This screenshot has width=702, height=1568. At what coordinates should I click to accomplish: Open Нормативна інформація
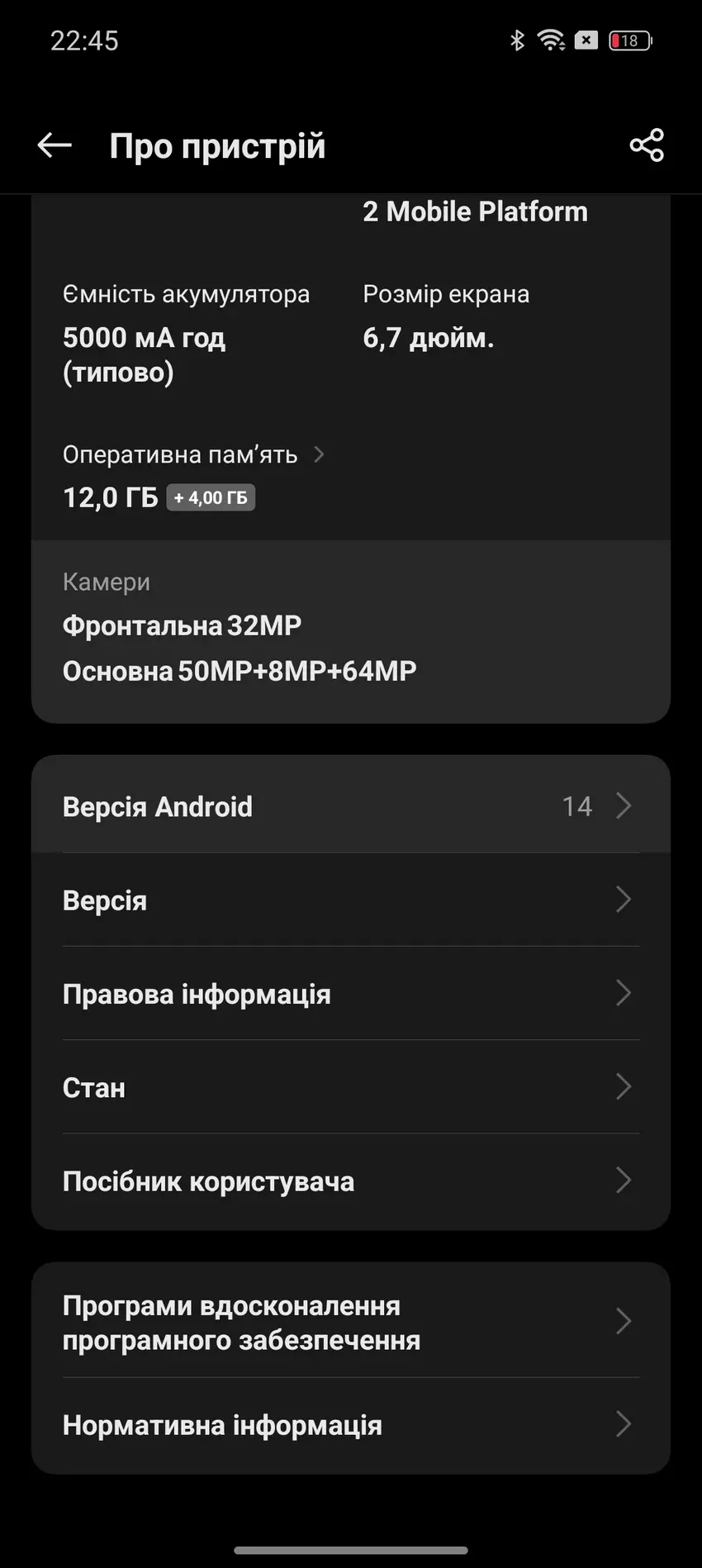point(350,1425)
